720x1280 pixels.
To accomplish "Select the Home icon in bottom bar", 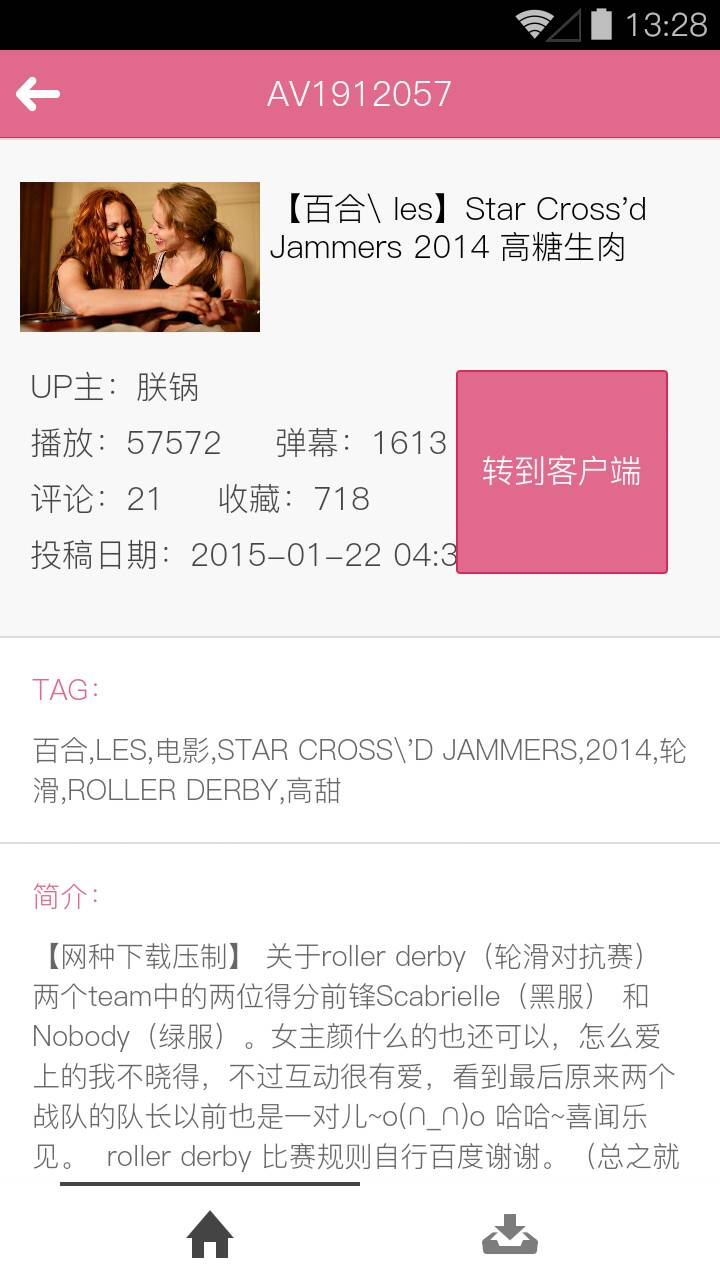I will pos(209,1235).
